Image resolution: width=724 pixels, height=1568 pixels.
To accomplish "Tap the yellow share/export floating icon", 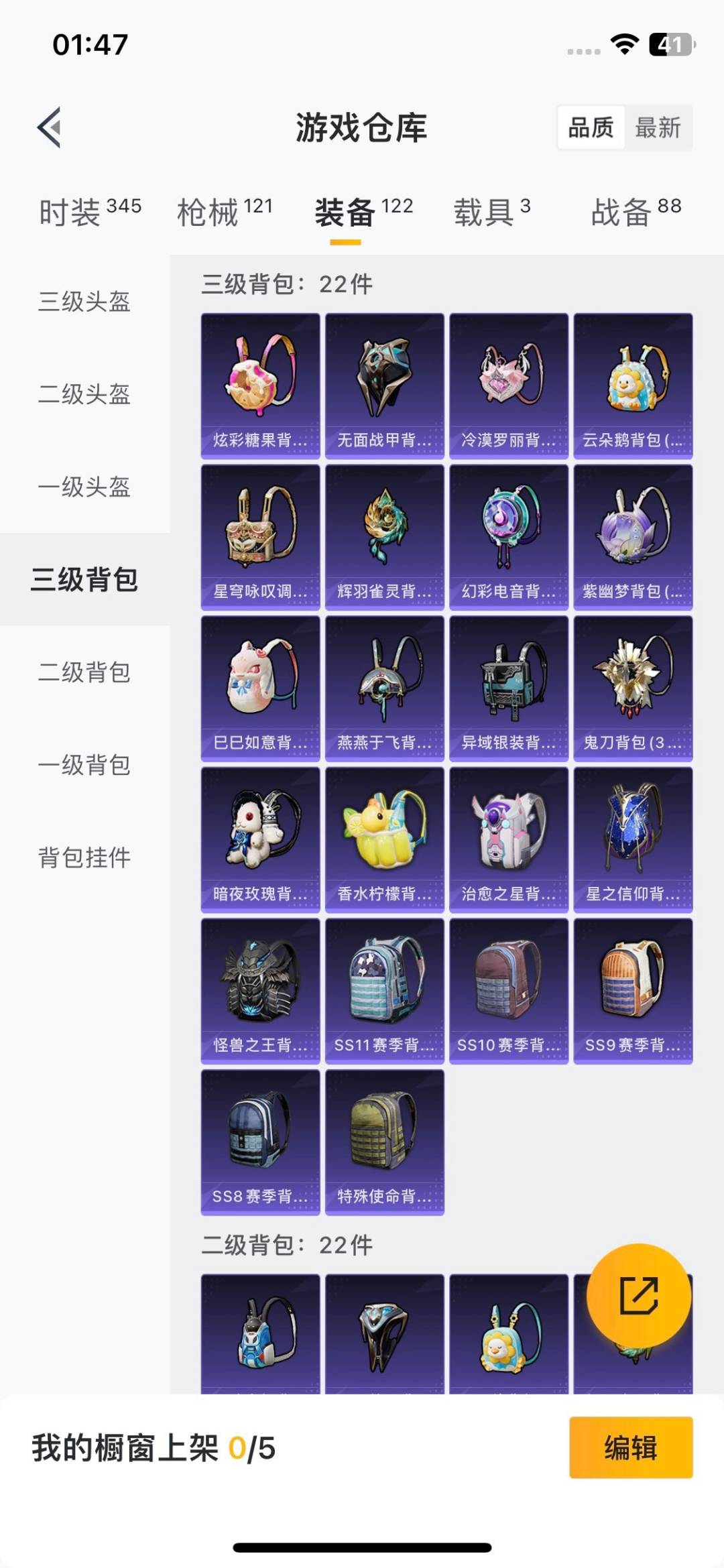I will pyautogui.click(x=639, y=1295).
